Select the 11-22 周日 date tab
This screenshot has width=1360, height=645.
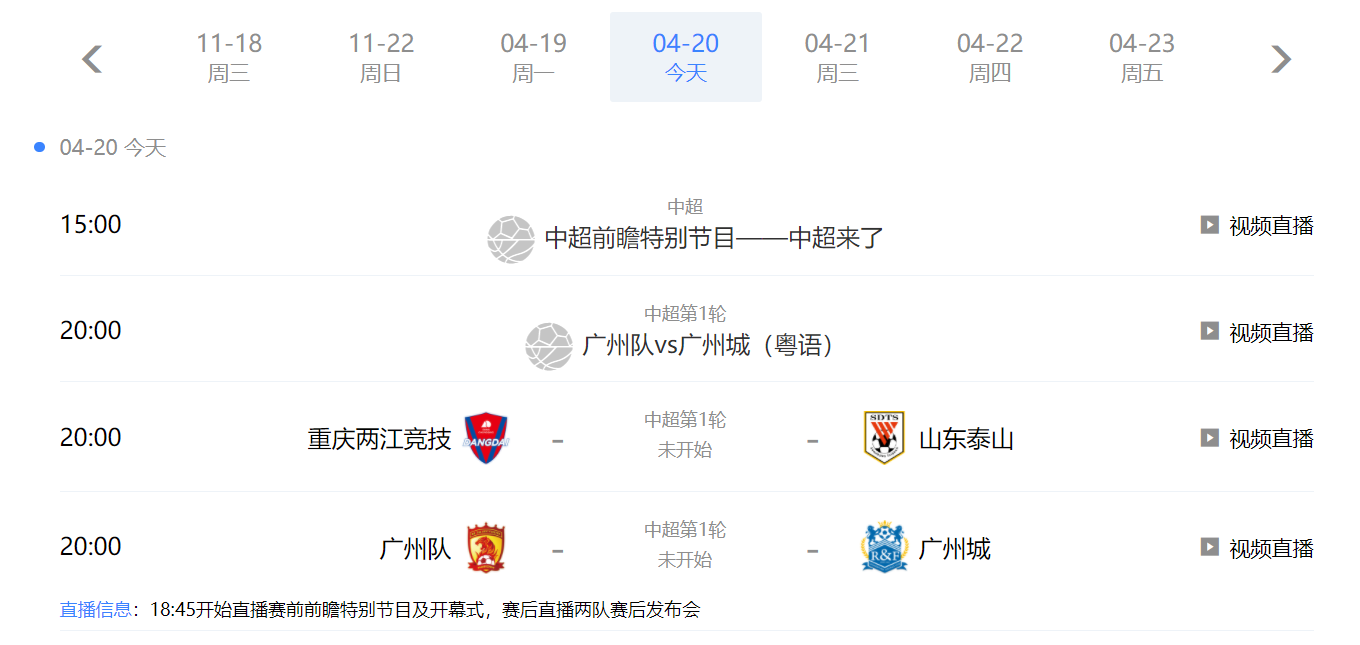(x=381, y=57)
